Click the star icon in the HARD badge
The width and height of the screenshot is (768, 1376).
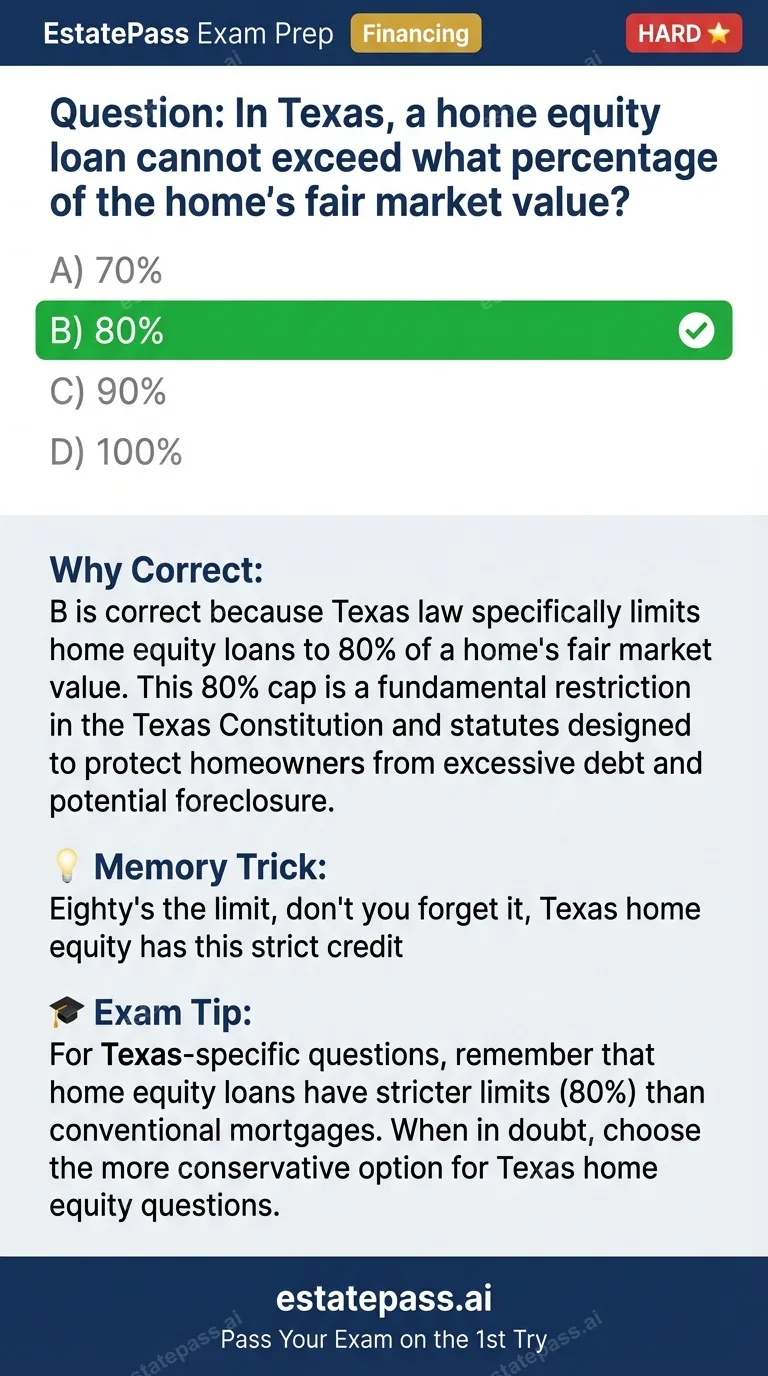tap(716, 33)
